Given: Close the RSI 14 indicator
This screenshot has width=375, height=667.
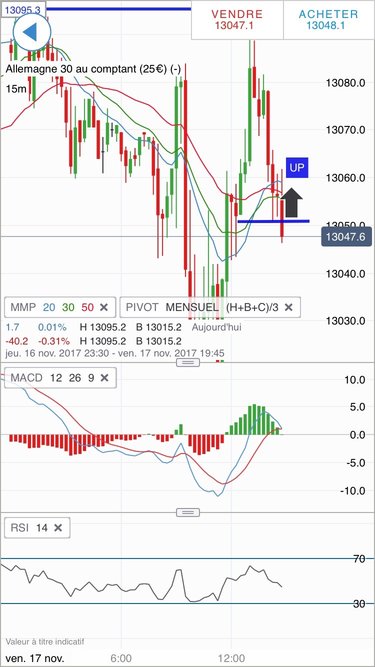Looking at the screenshot, I should click(59, 528).
